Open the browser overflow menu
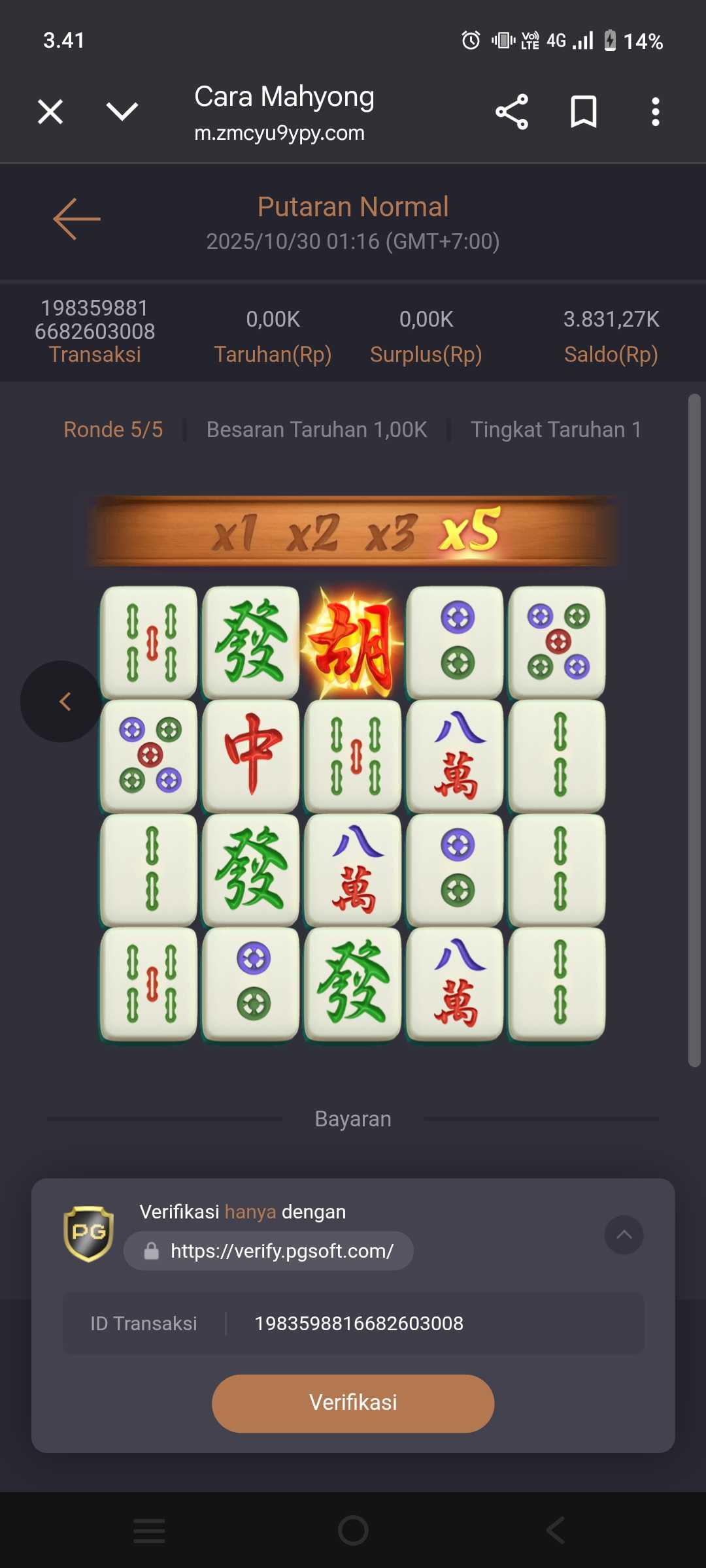This screenshot has height=1568, width=706. pos(655,112)
